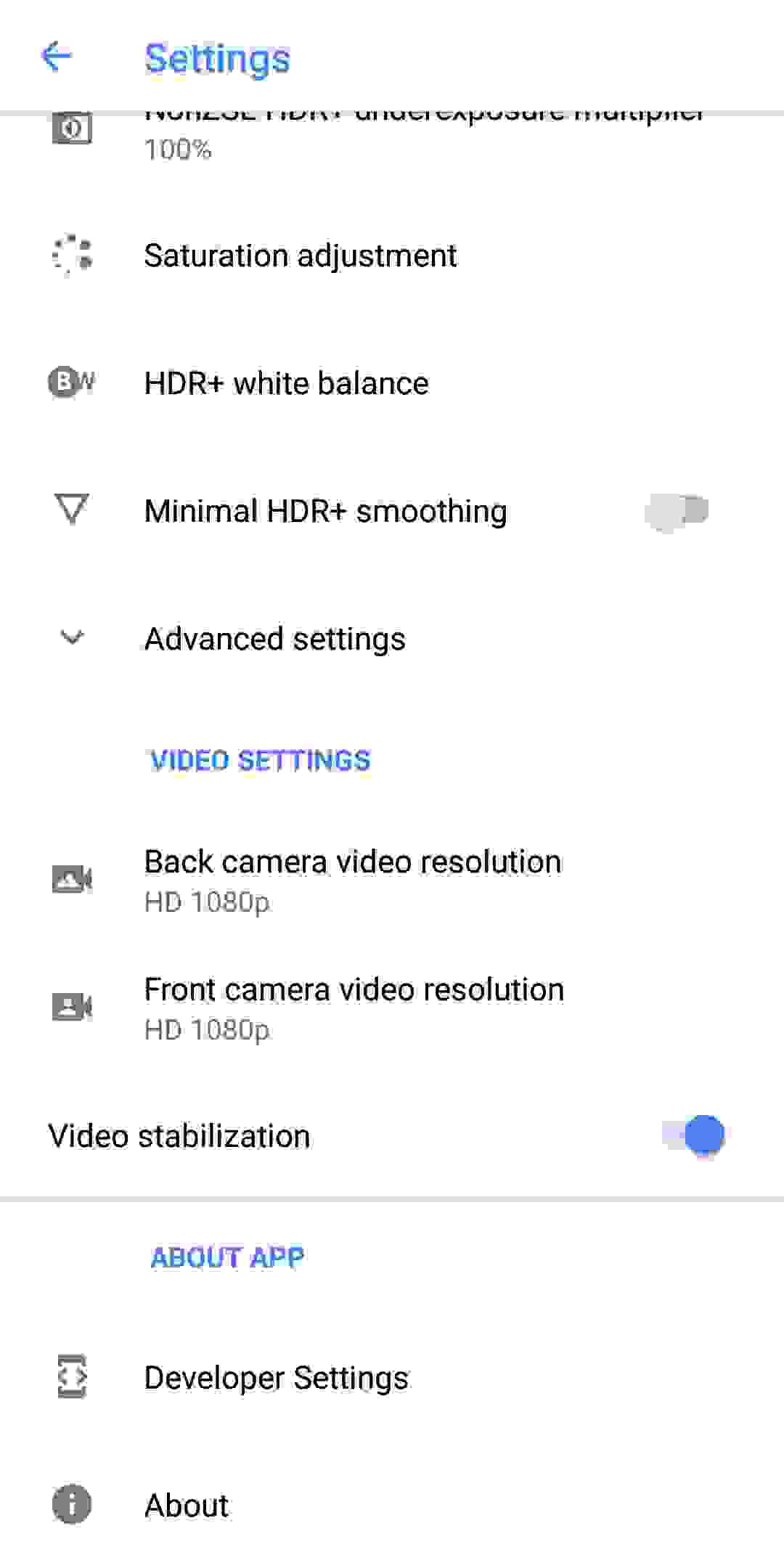
Task: Turn off Video stabilization
Action: pyautogui.click(x=693, y=1135)
